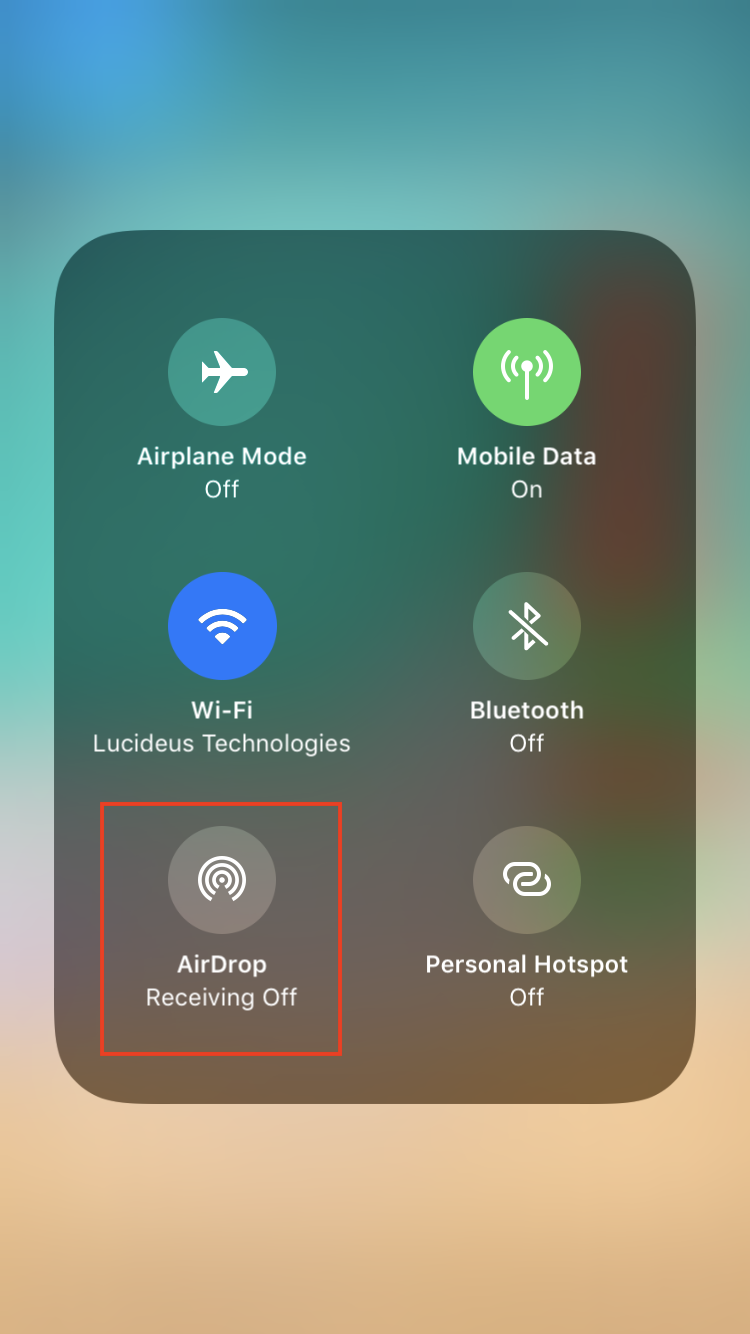Image resolution: width=750 pixels, height=1334 pixels.
Task: Turn on Bluetooth
Action: (526, 626)
